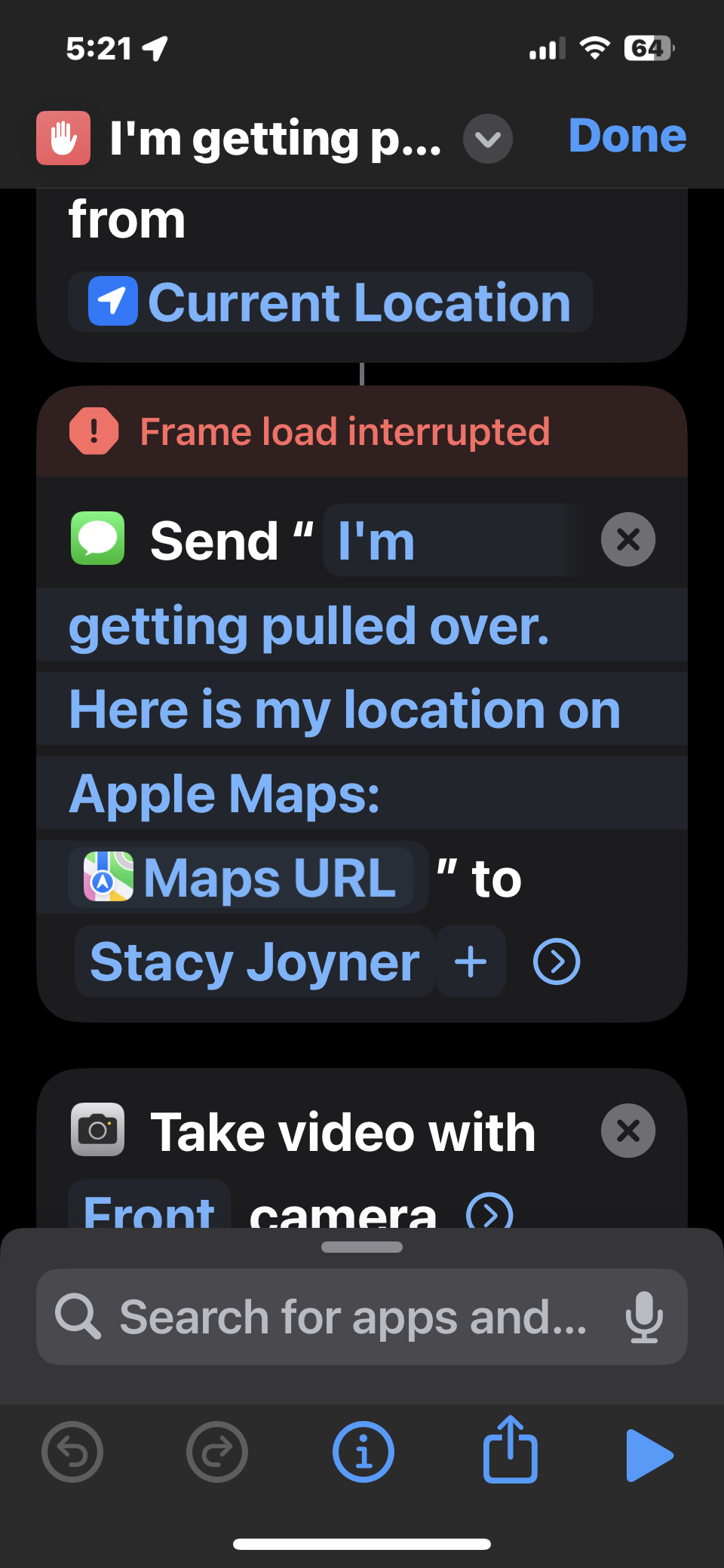Edit recipient Stacy Joyner
Screen dimensions: 724x1568
point(254,962)
